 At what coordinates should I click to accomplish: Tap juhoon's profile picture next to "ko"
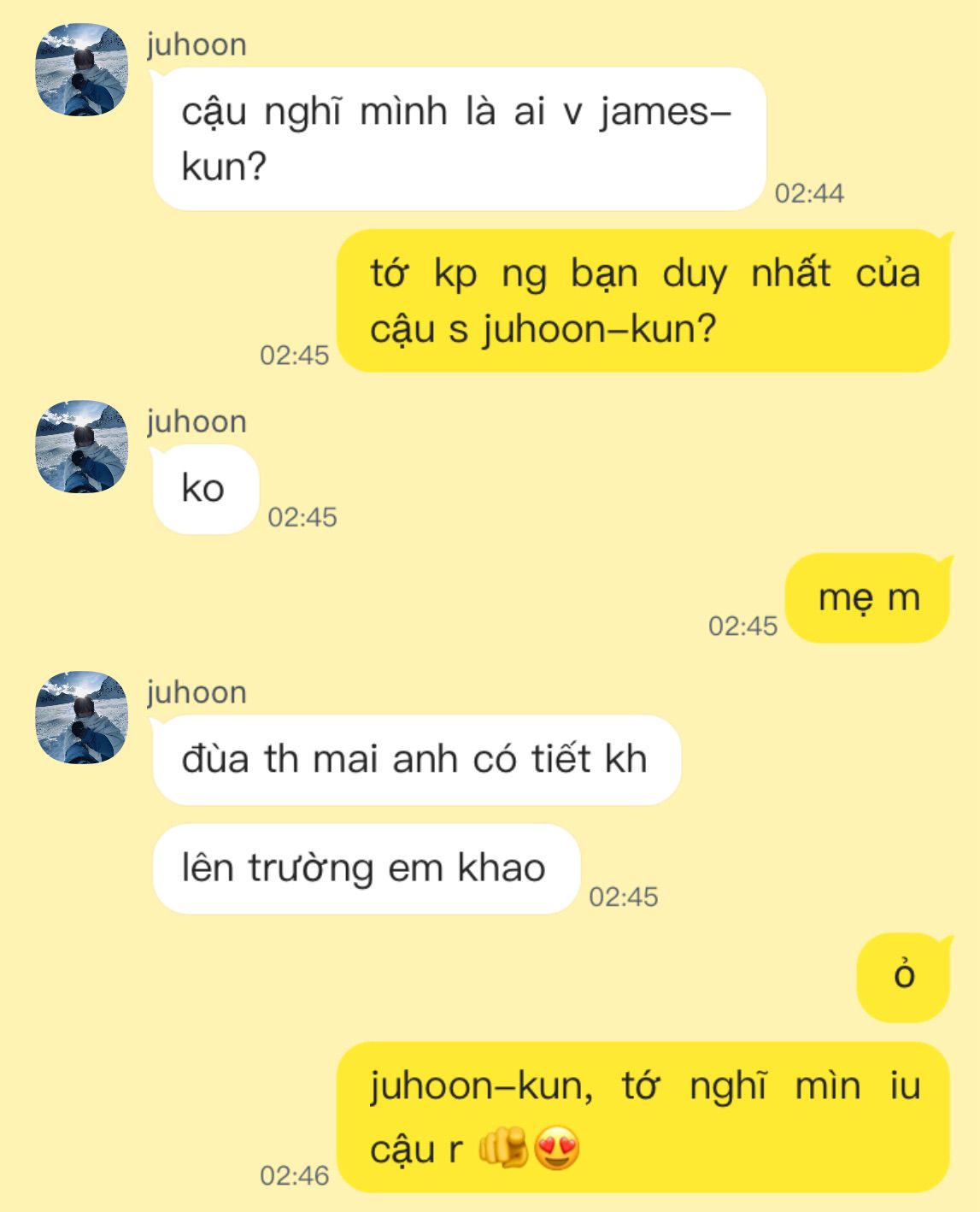coord(81,447)
